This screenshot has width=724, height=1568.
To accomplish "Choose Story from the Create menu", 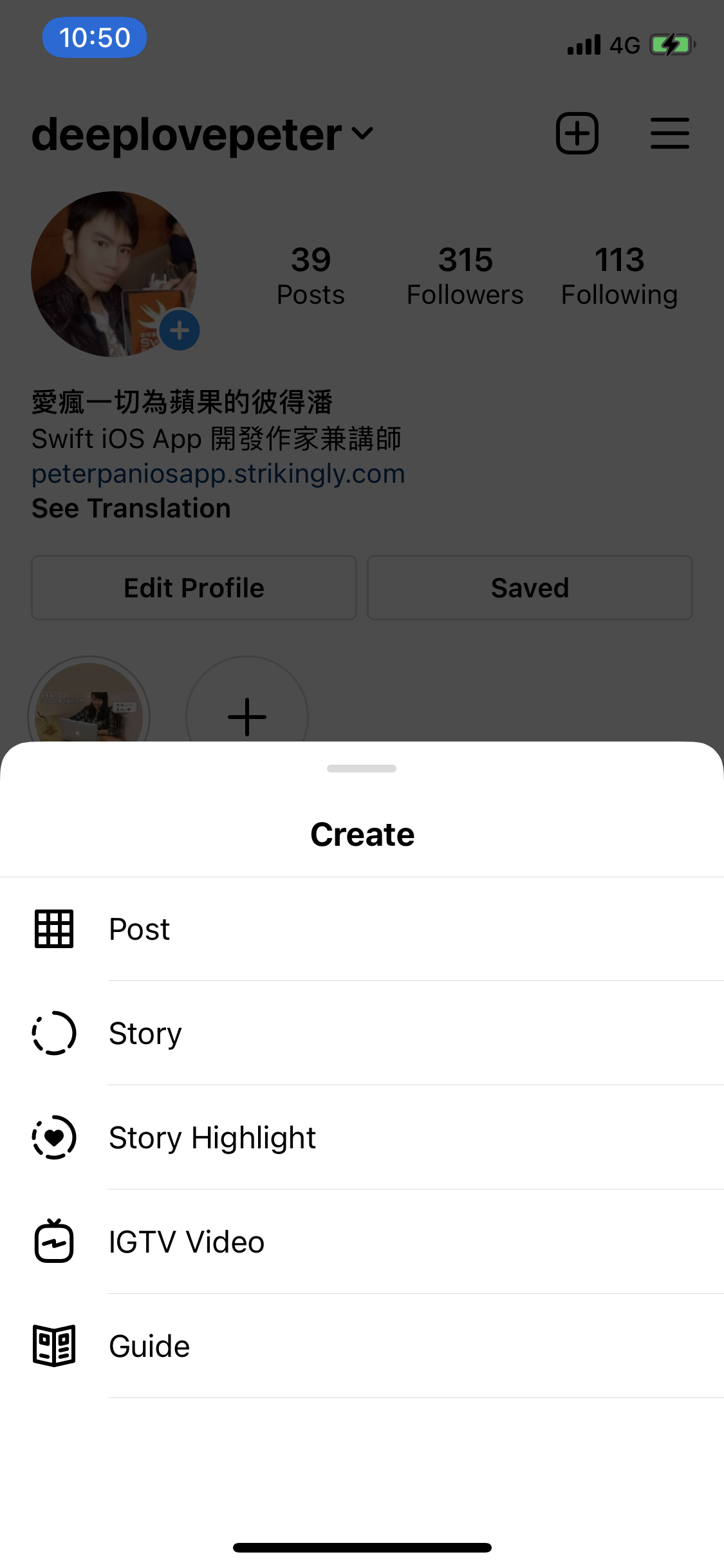I will [x=145, y=1033].
